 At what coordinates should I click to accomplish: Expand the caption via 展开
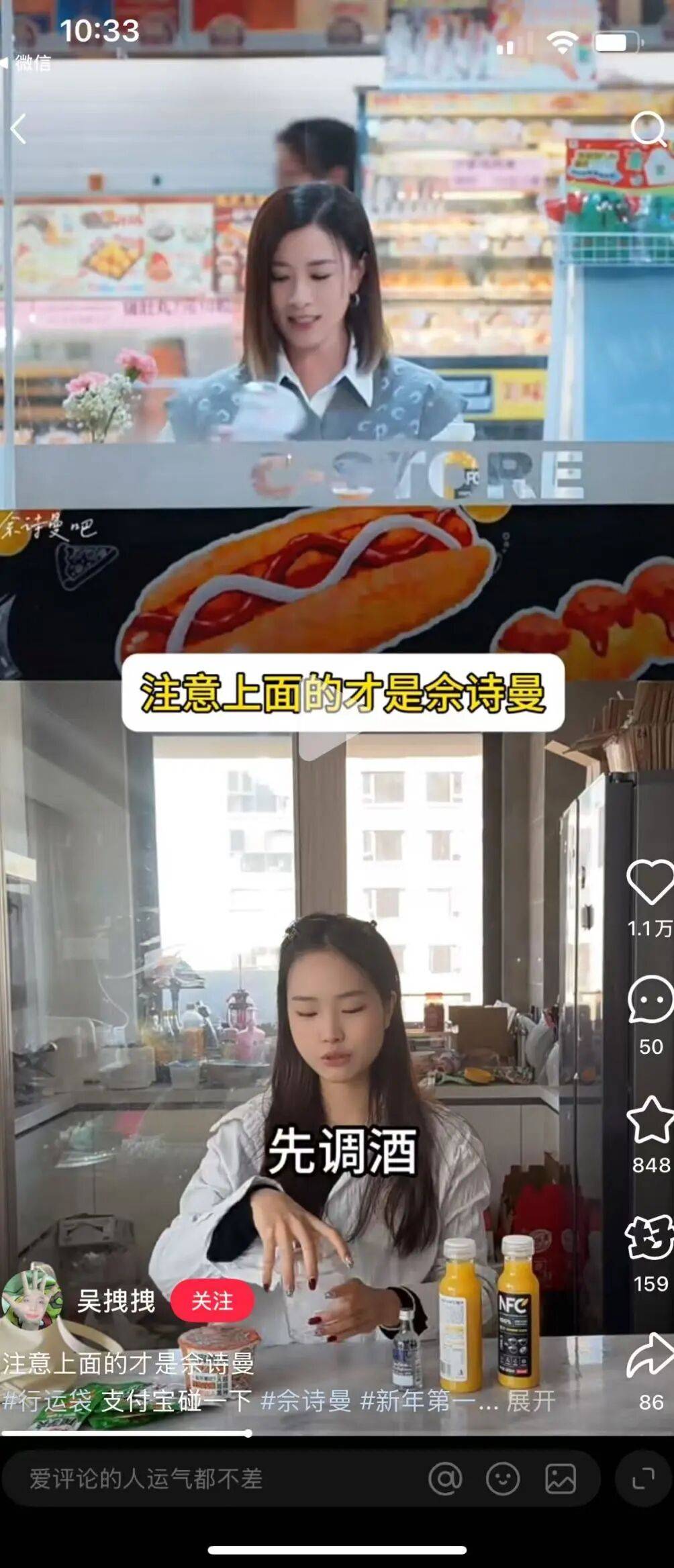[x=530, y=1402]
